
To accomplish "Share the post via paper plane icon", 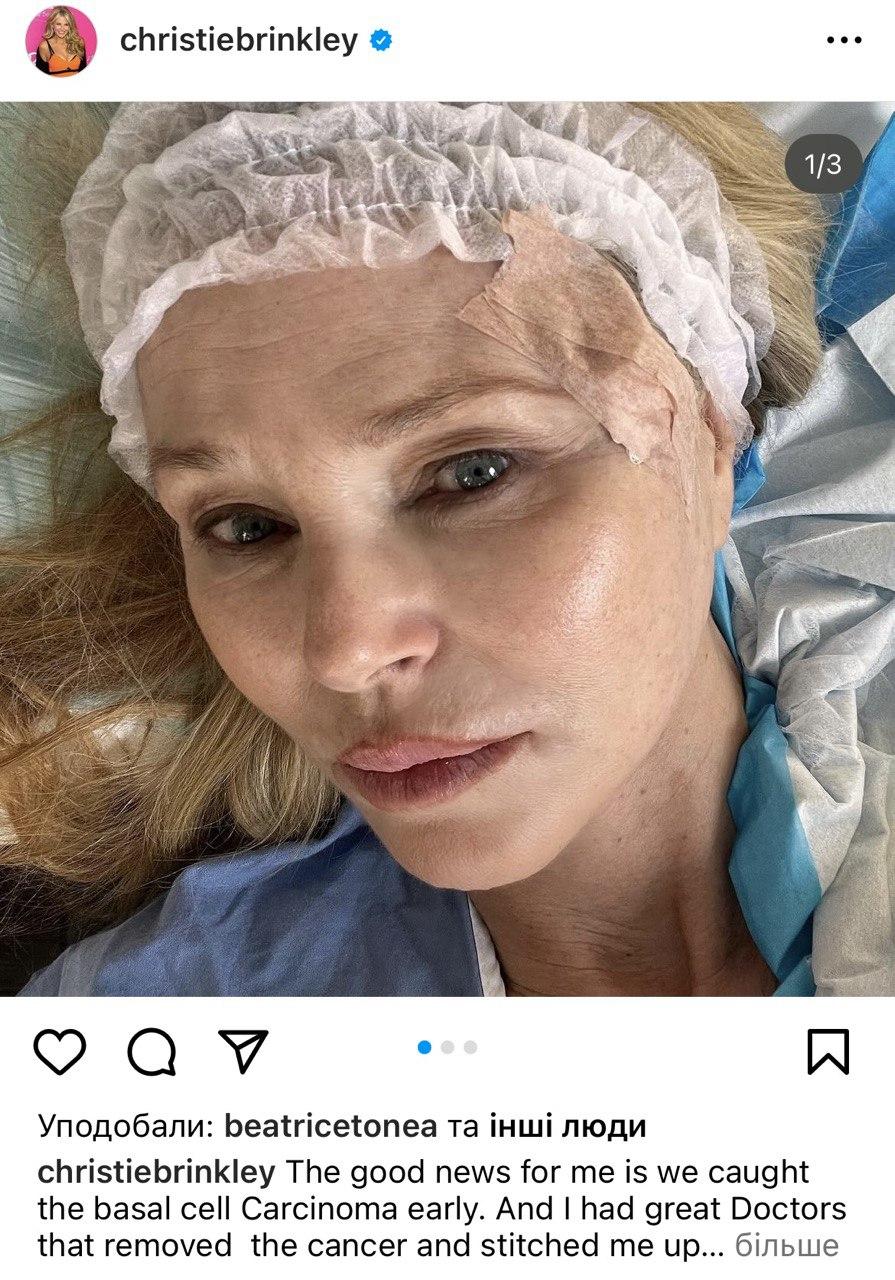I will click(x=243, y=1052).
